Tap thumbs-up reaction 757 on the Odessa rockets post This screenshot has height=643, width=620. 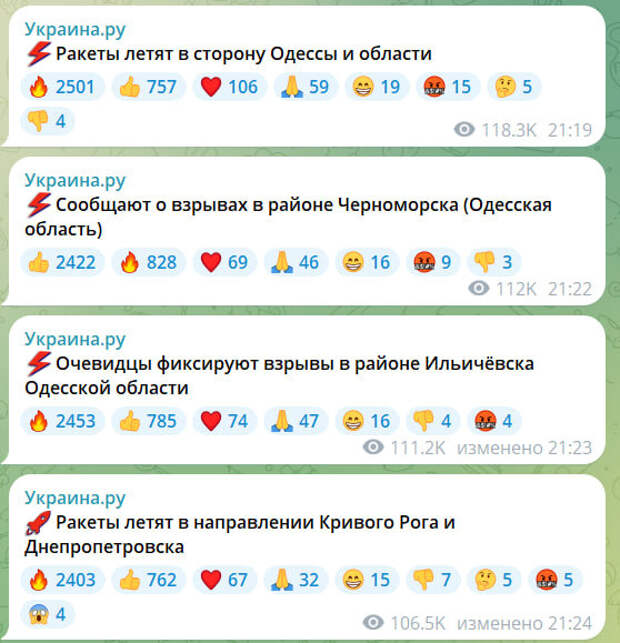(x=148, y=87)
